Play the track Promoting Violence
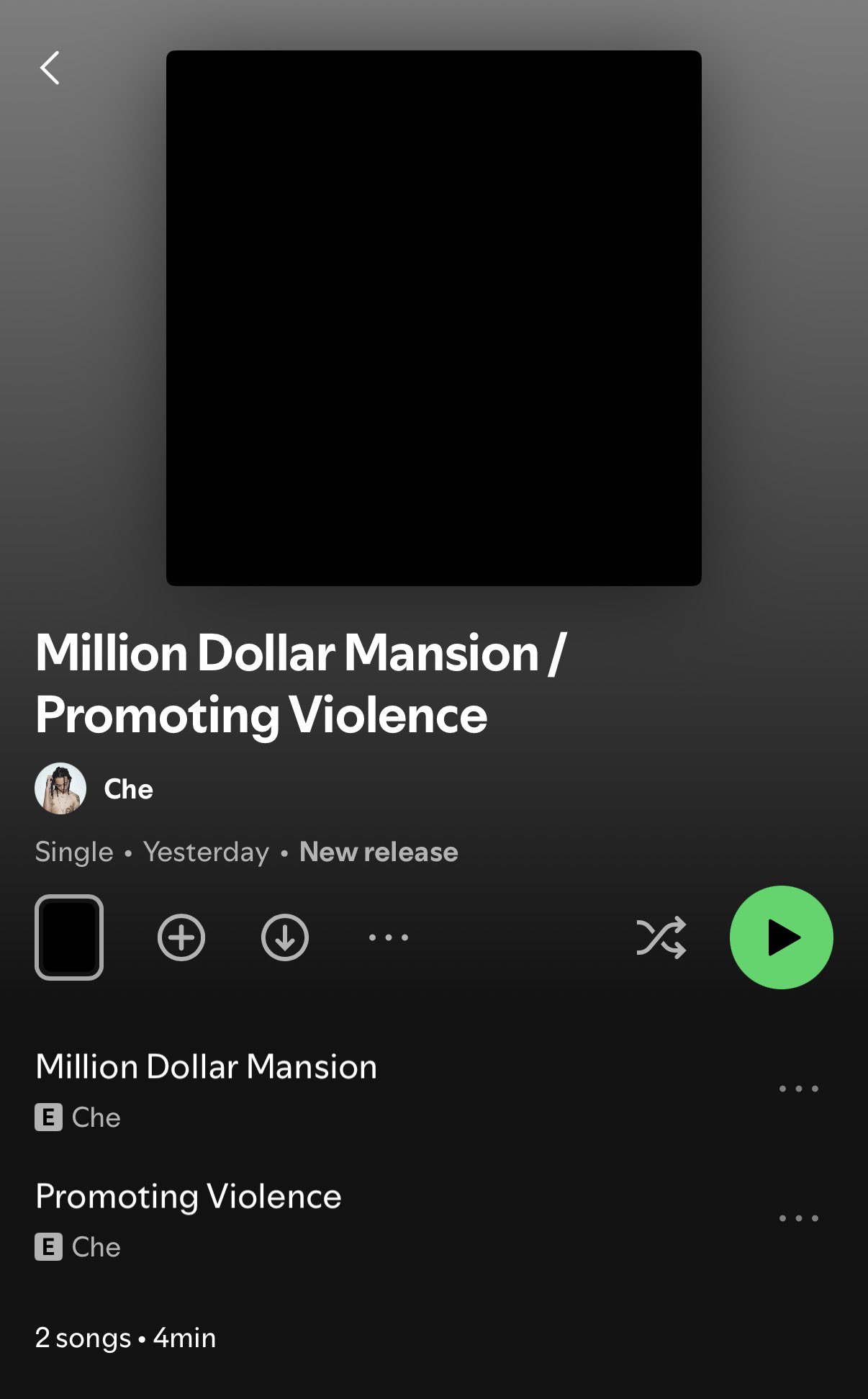 (189, 1197)
